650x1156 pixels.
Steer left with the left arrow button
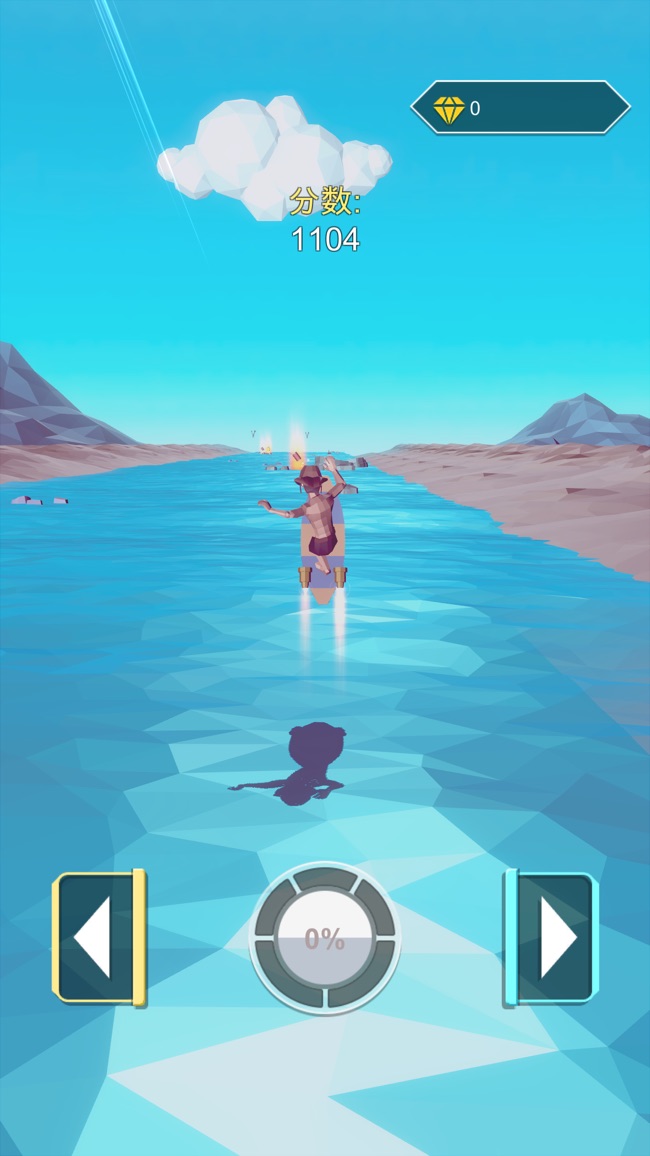click(x=98, y=937)
